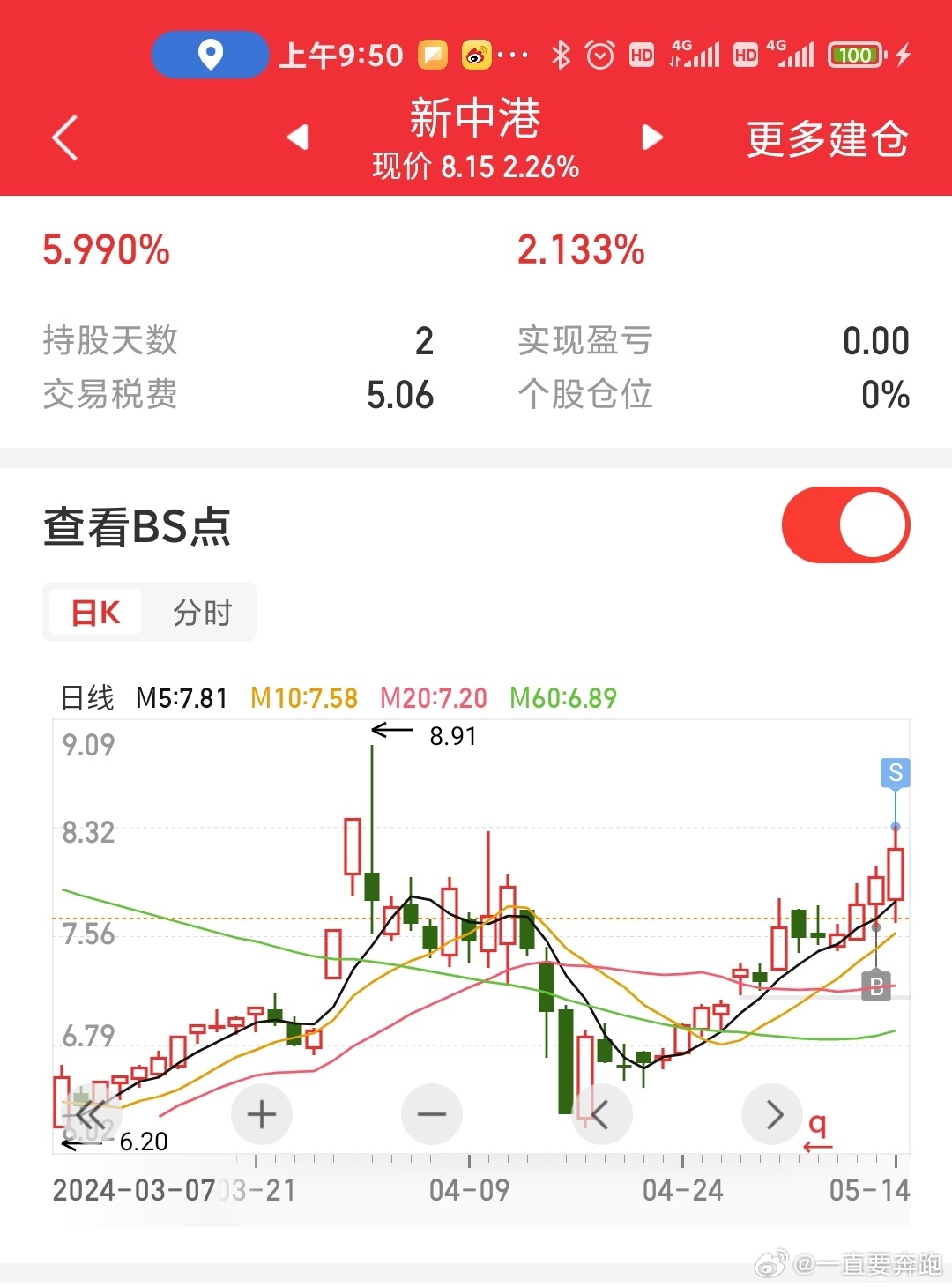Pan the chart left using the left arrow
The image size is (952, 1287).
pos(601,1114)
